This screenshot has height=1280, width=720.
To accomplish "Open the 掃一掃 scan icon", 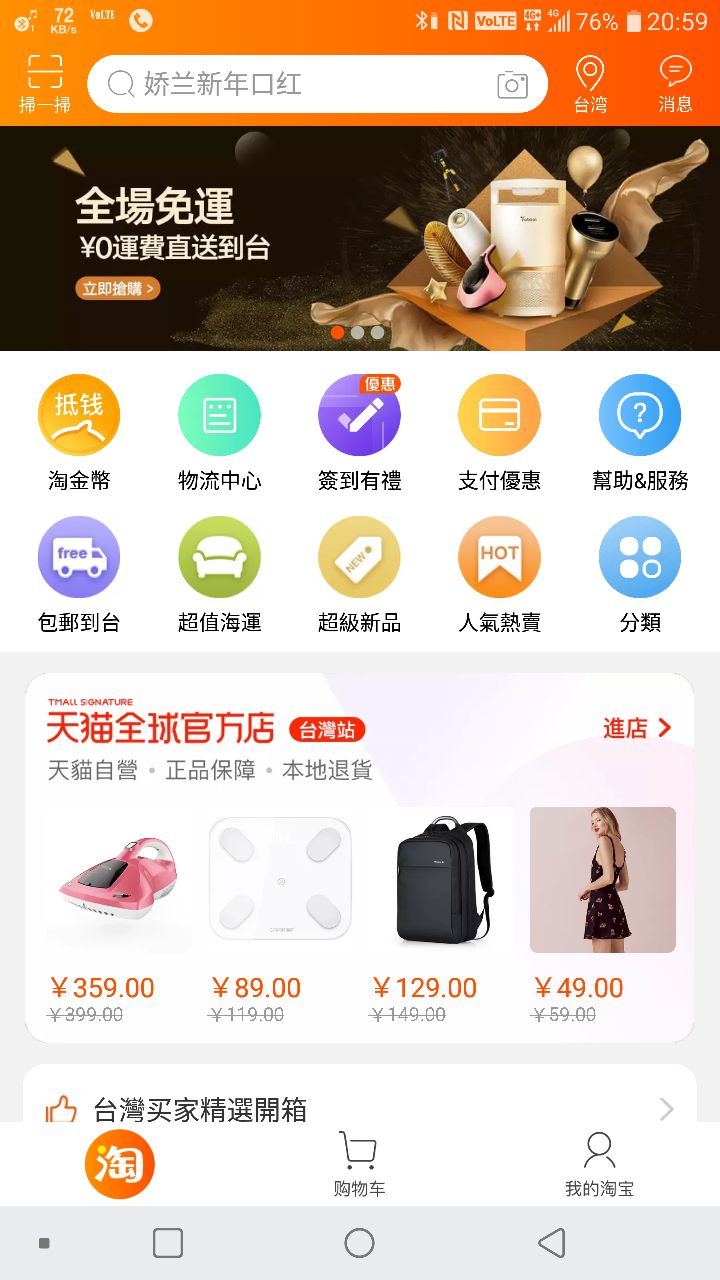I will [x=45, y=84].
